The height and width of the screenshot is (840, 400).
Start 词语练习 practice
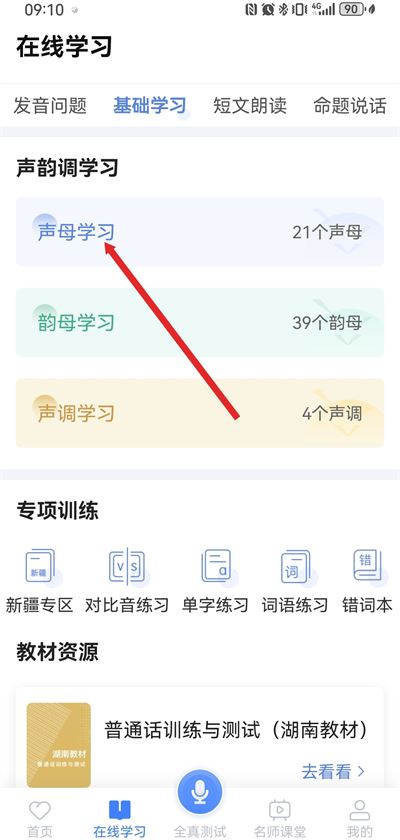295,580
